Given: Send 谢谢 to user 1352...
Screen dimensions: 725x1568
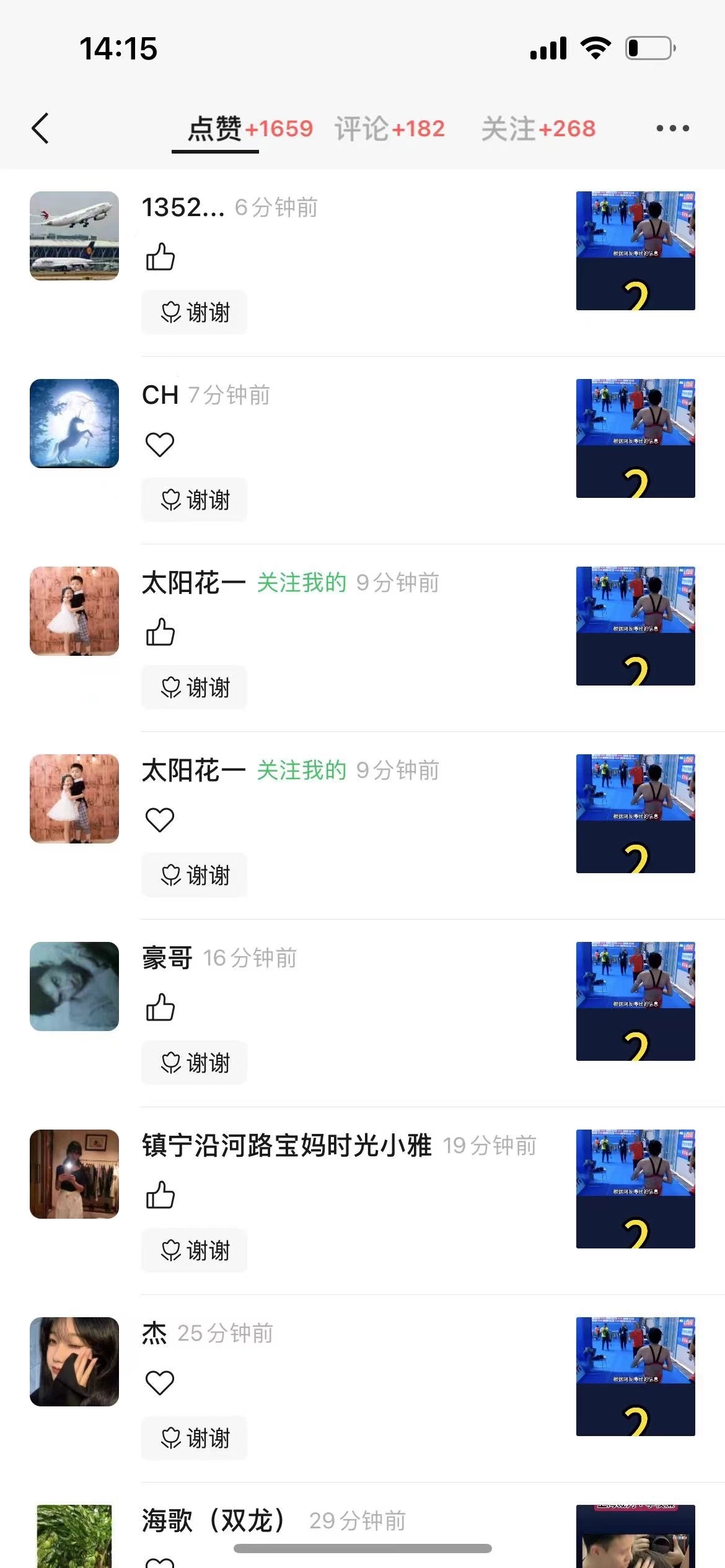Looking at the screenshot, I should (195, 312).
